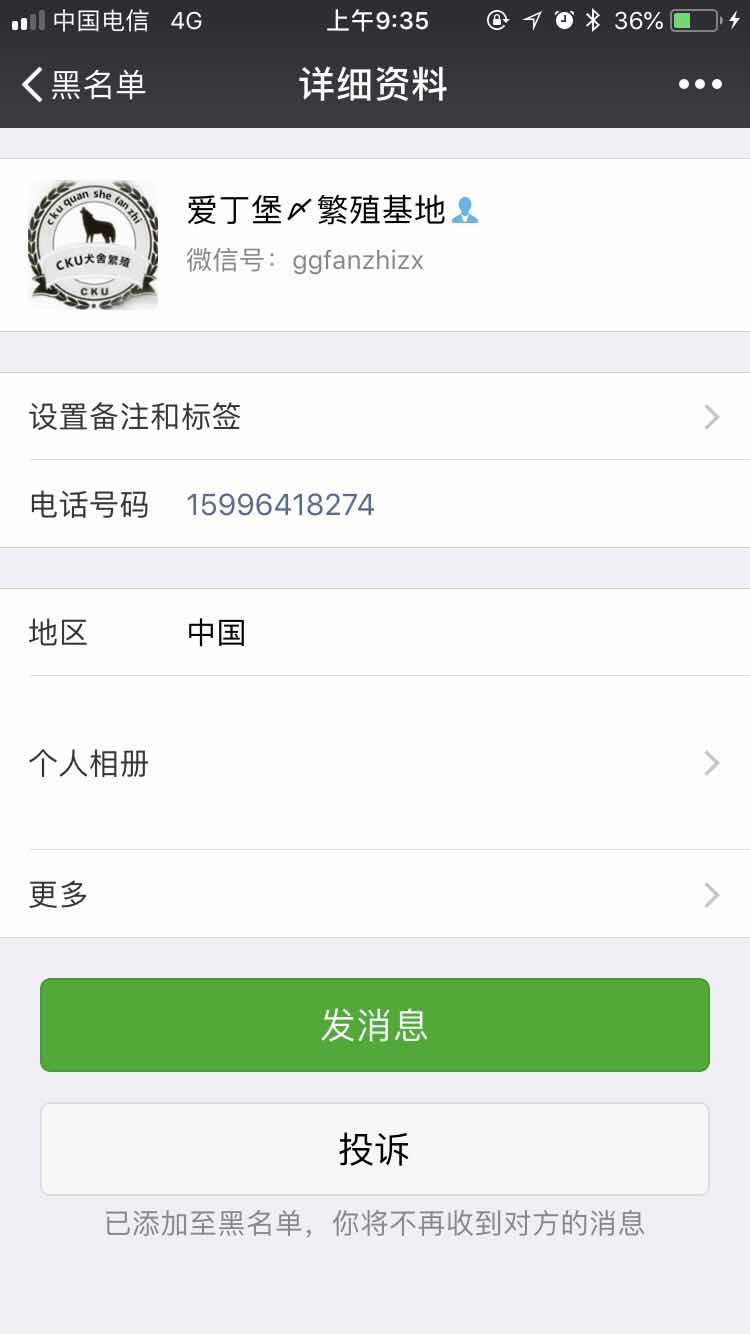Call phone number 15996418274
Viewport: 750px width, 1334px height.
pos(280,504)
